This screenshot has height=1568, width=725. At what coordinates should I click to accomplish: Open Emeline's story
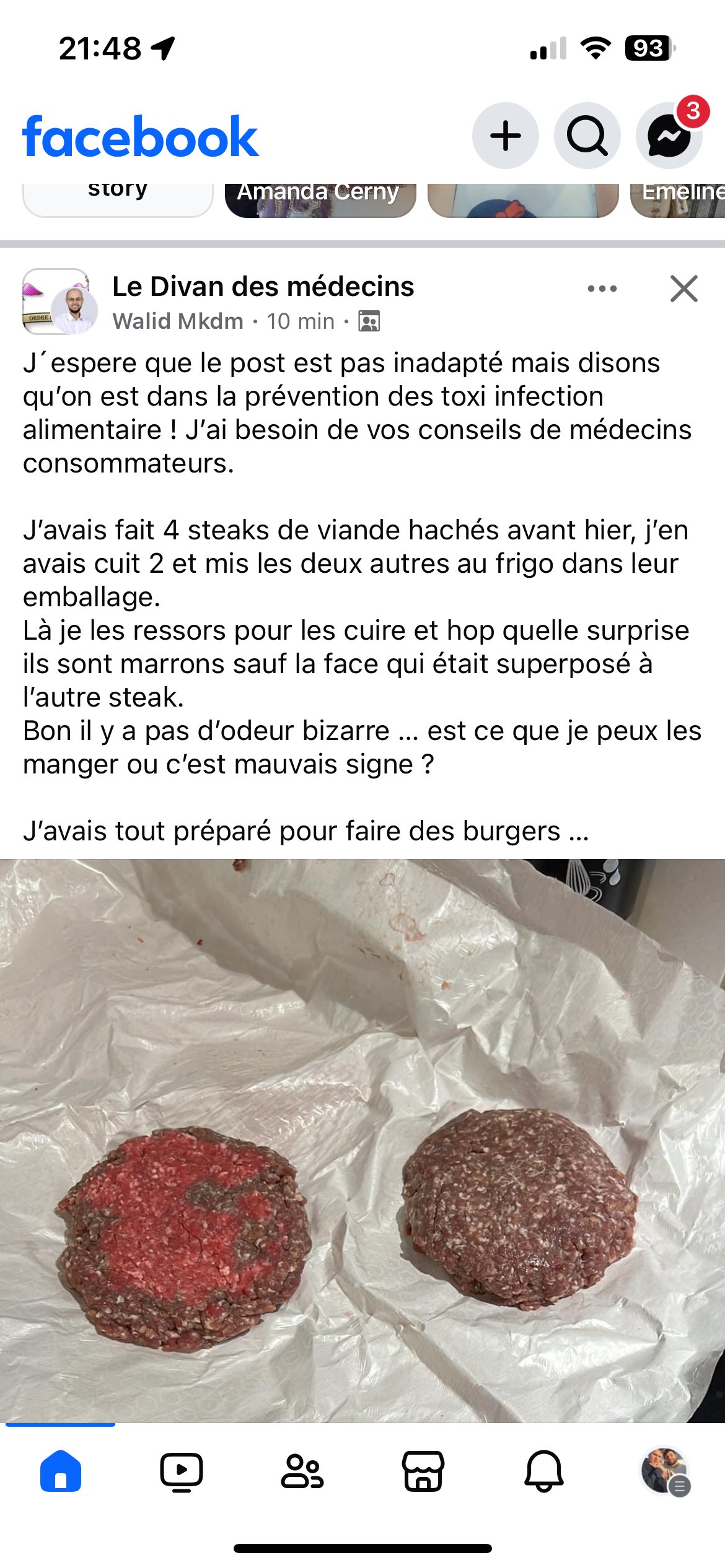point(679,199)
